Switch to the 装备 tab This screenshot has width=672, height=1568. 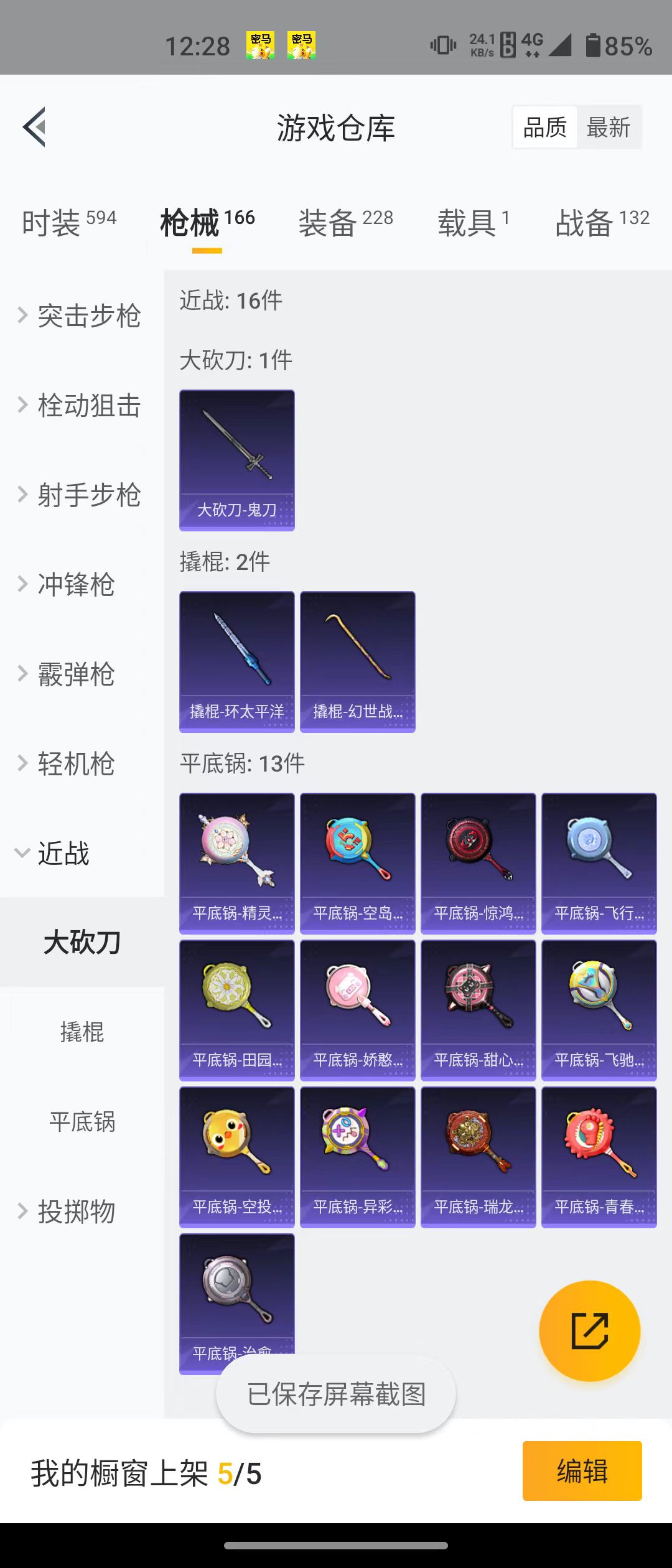pos(345,222)
